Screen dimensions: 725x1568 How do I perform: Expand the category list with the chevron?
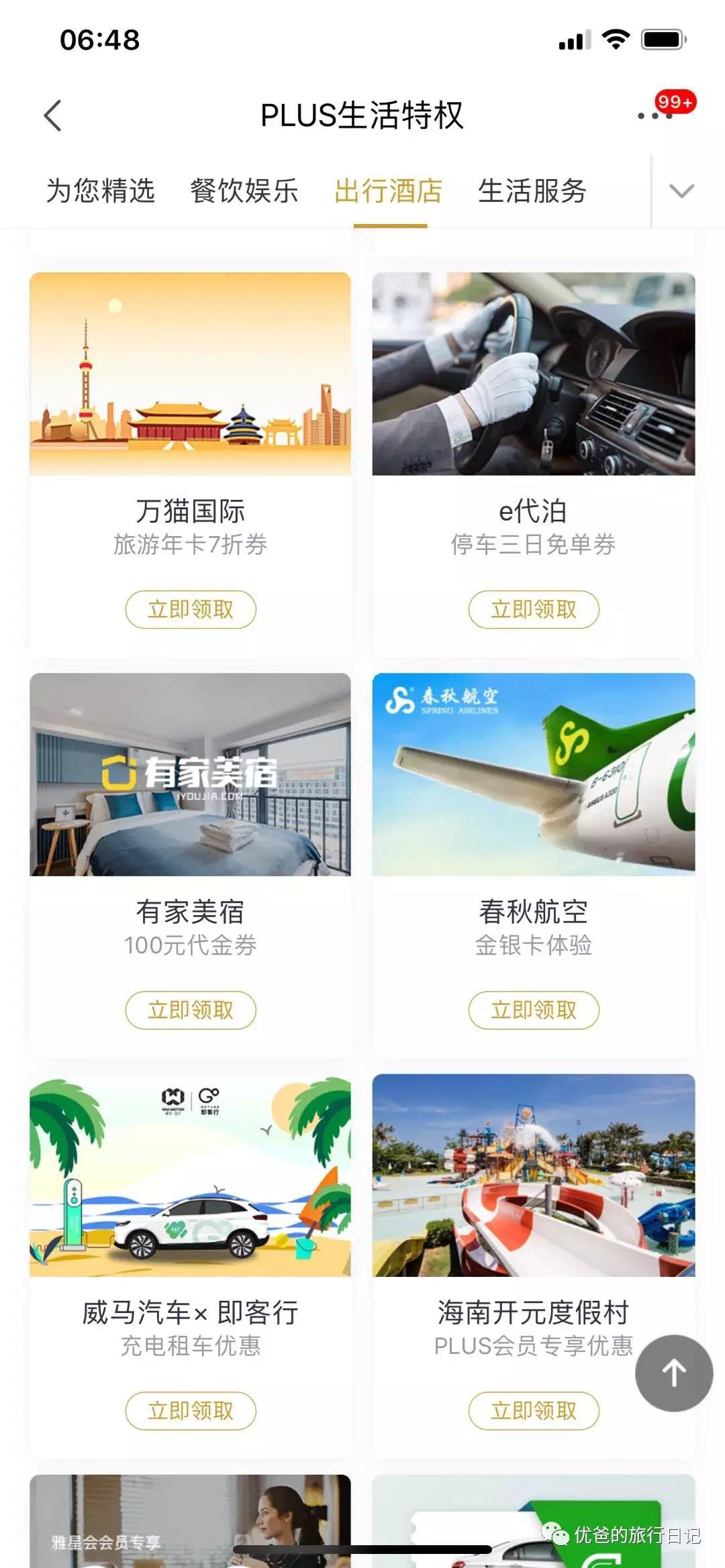(x=682, y=191)
